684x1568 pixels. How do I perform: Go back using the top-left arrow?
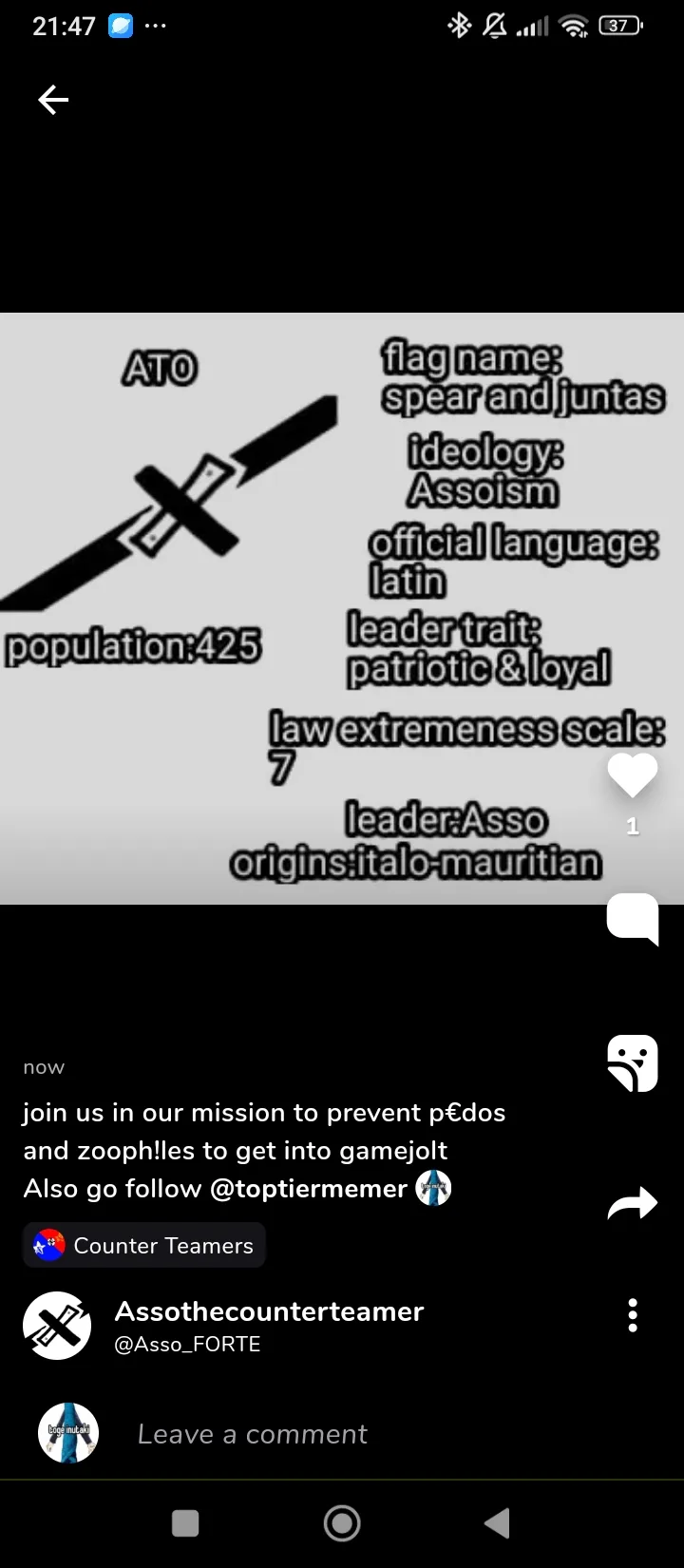[53, 99]
